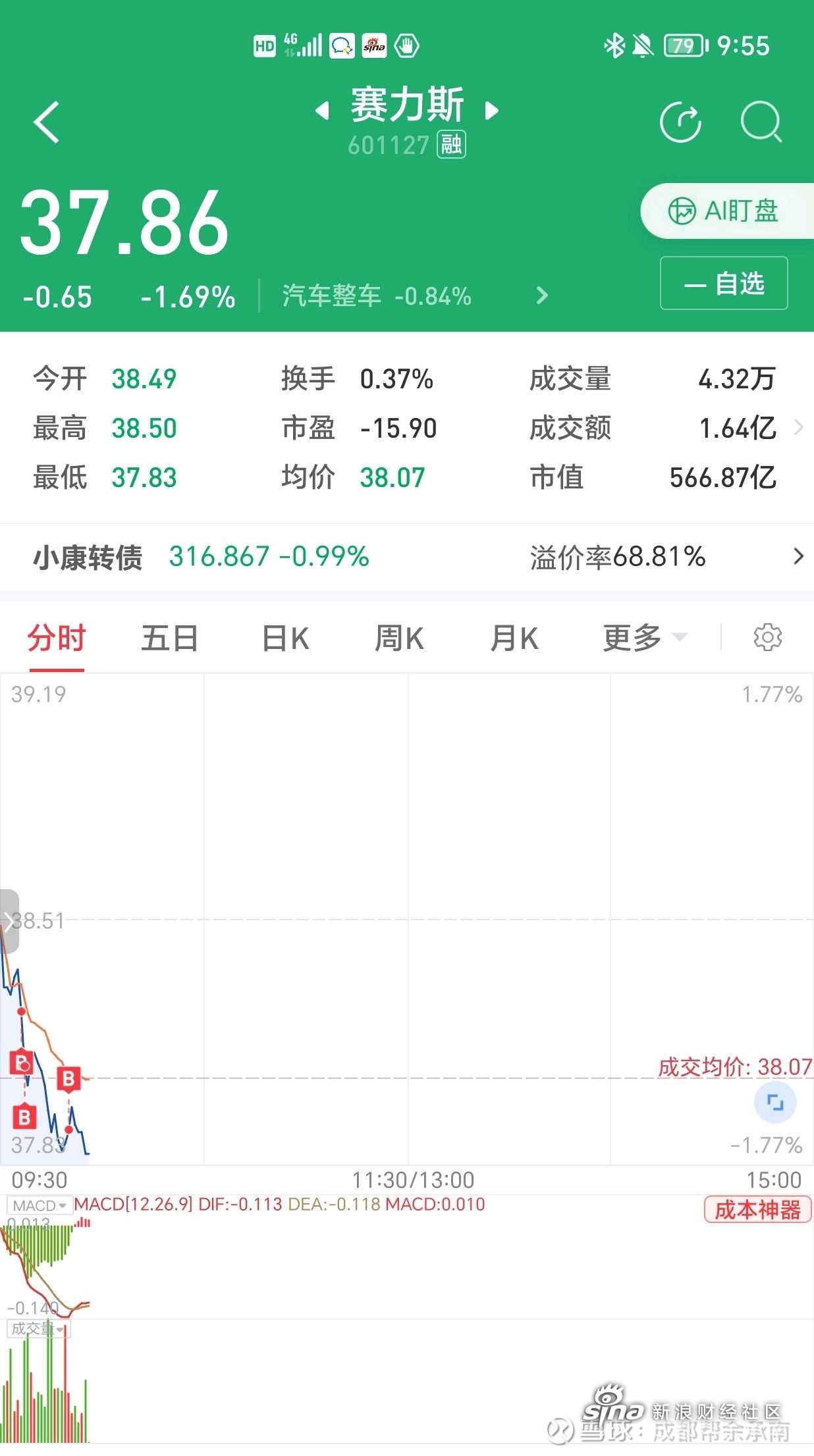This screenshot has width=814, height=1456.
Task: Switch to the 日K chart tab
Action: click(x=285, y=638)
